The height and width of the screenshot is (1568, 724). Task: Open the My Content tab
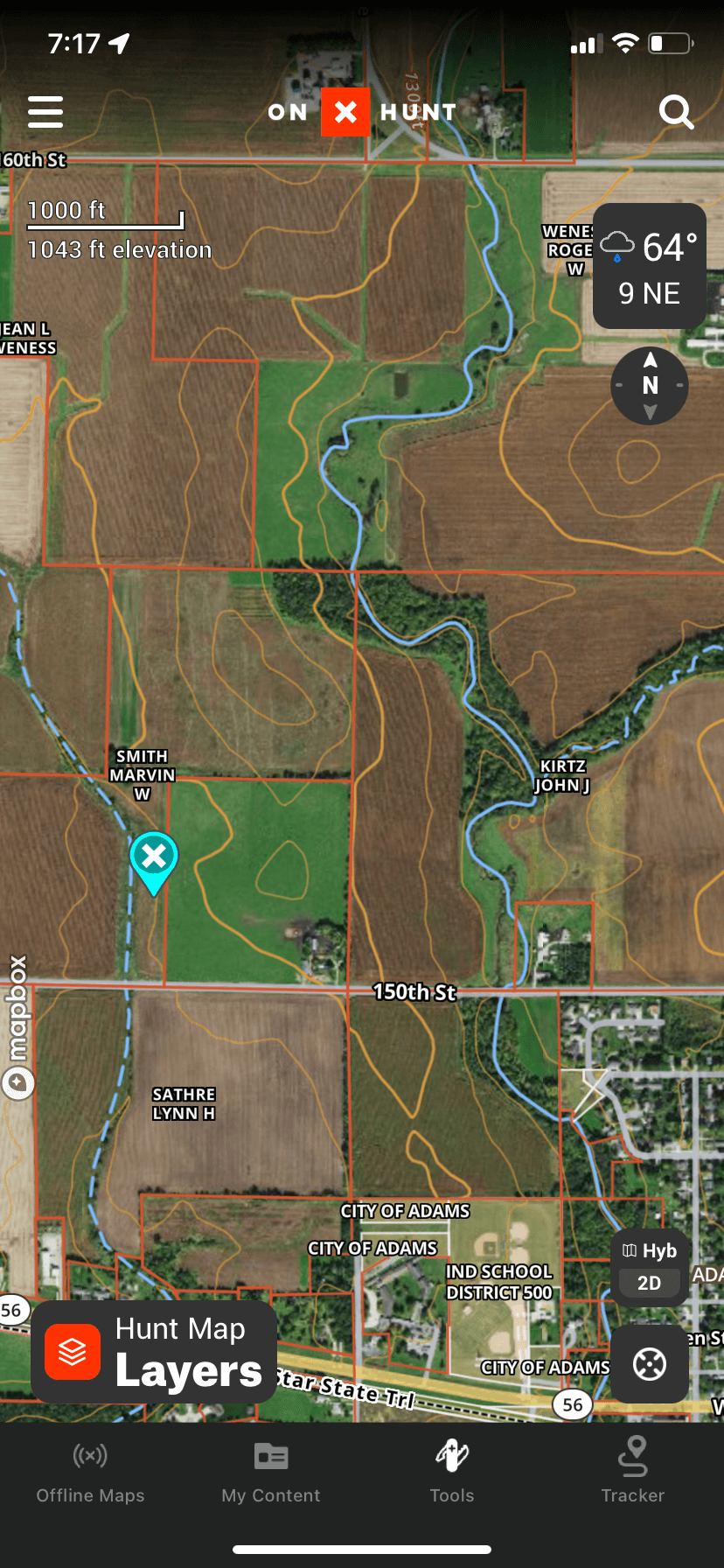[x=271, y=1473]
